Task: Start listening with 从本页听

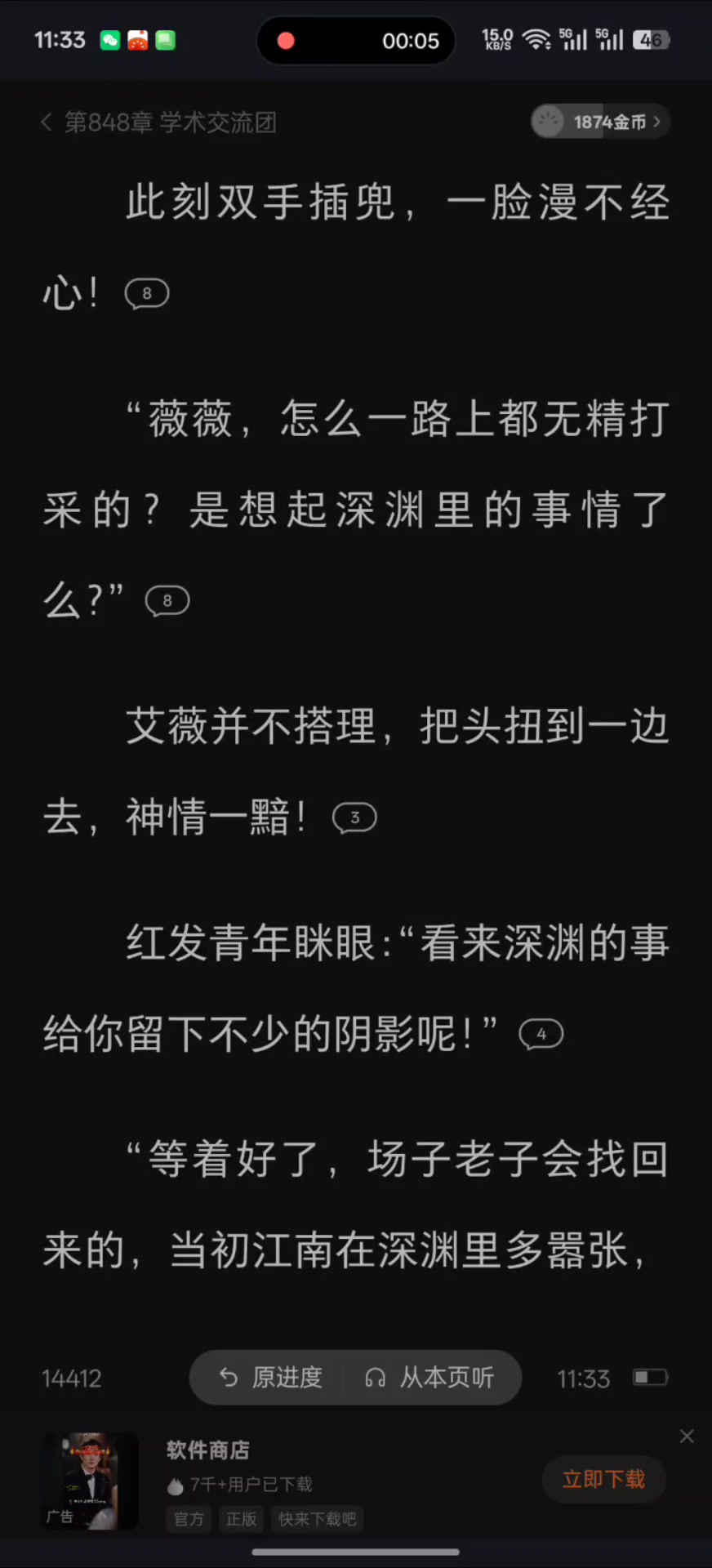Action: pos(430,1378)
